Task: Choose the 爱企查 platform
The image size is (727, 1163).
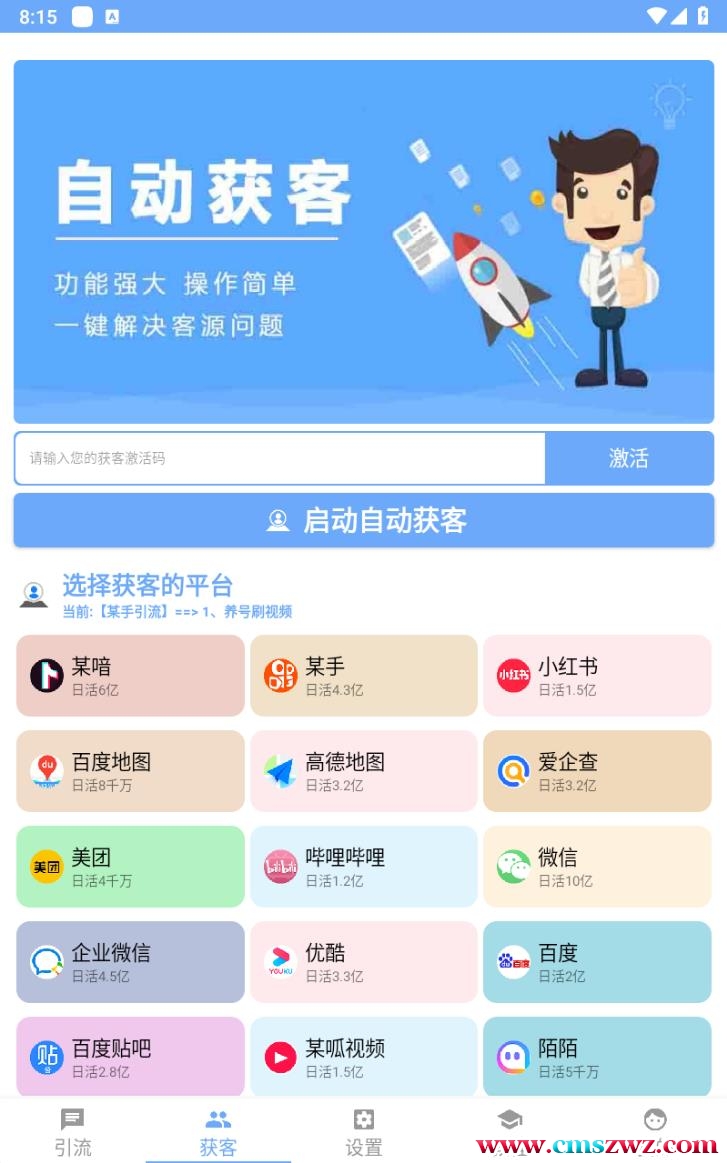Action: point(597,771)
